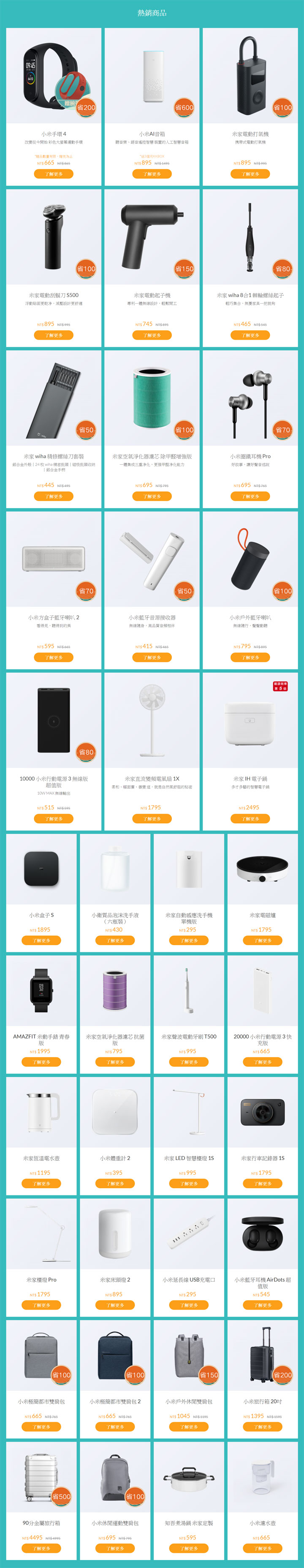Screen dimensions: 304x1568
Task: Tap 了解更多 for 小米圈鐵耳機 Pro
Action: (250, 497)
